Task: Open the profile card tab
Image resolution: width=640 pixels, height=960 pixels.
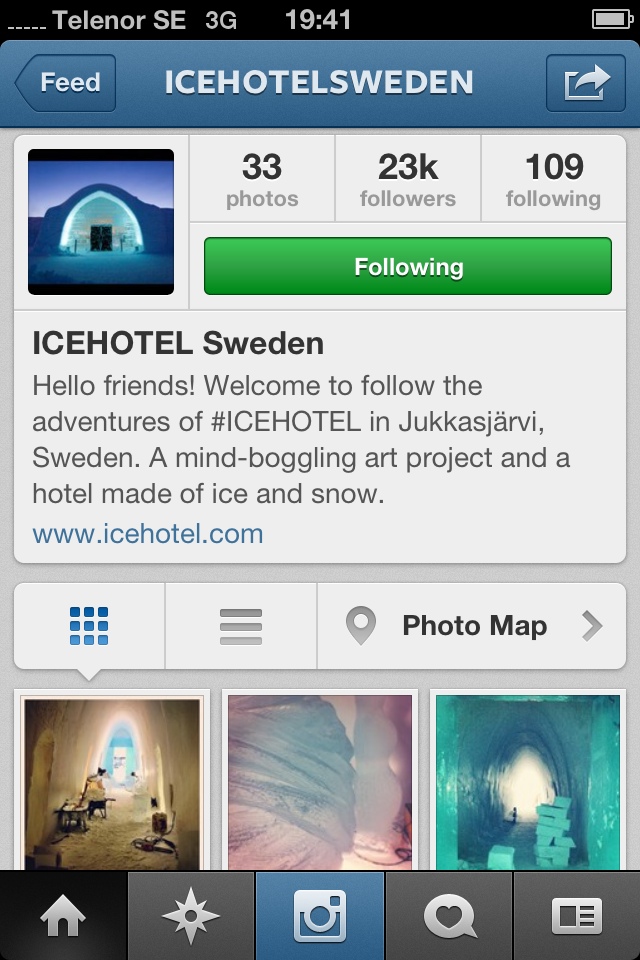Action: click(x=577, y=916)
